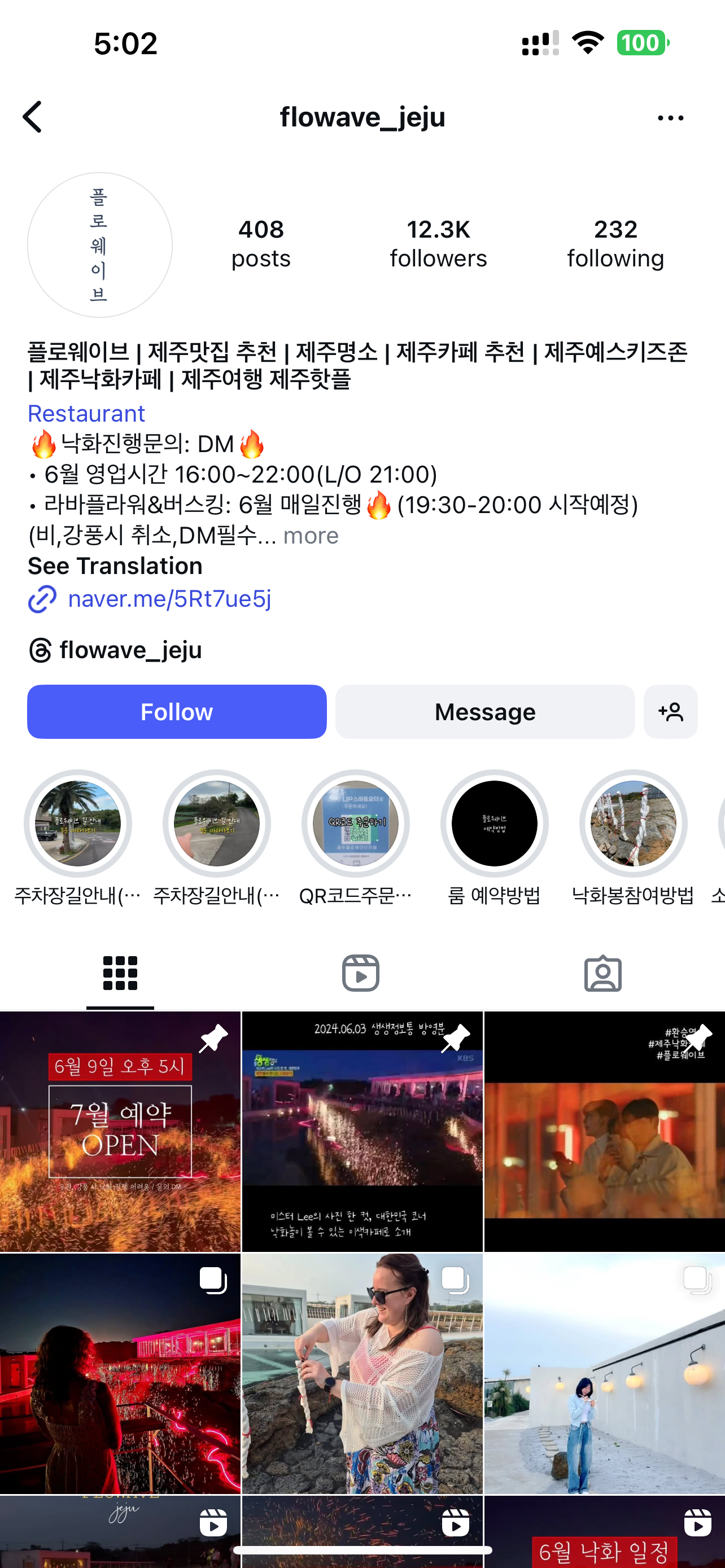
Task: Expand bio with 'more'
Action: pos(311,536)
